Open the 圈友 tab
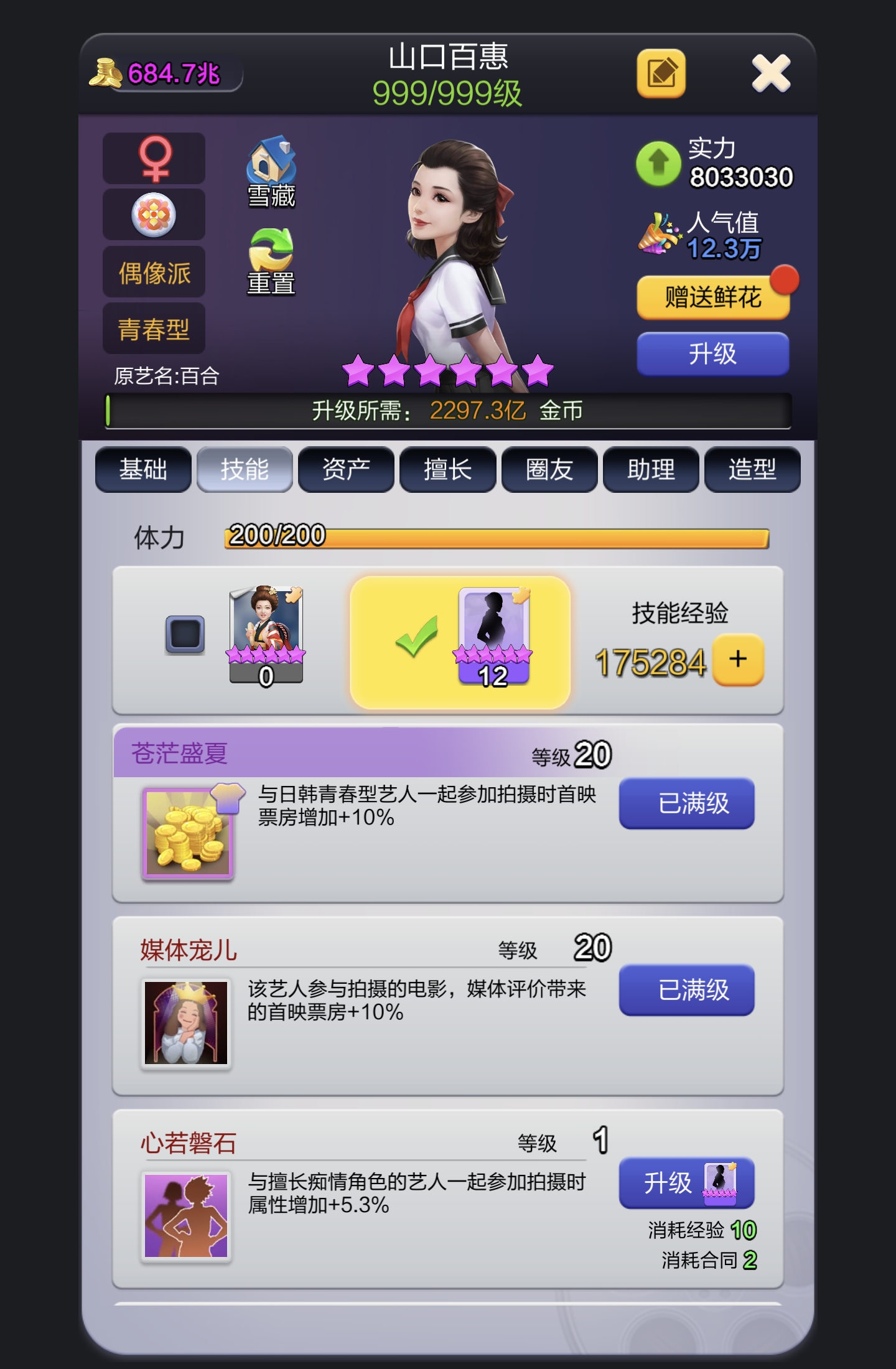Screen dimensions: 896x1369 tap(549, 469)
